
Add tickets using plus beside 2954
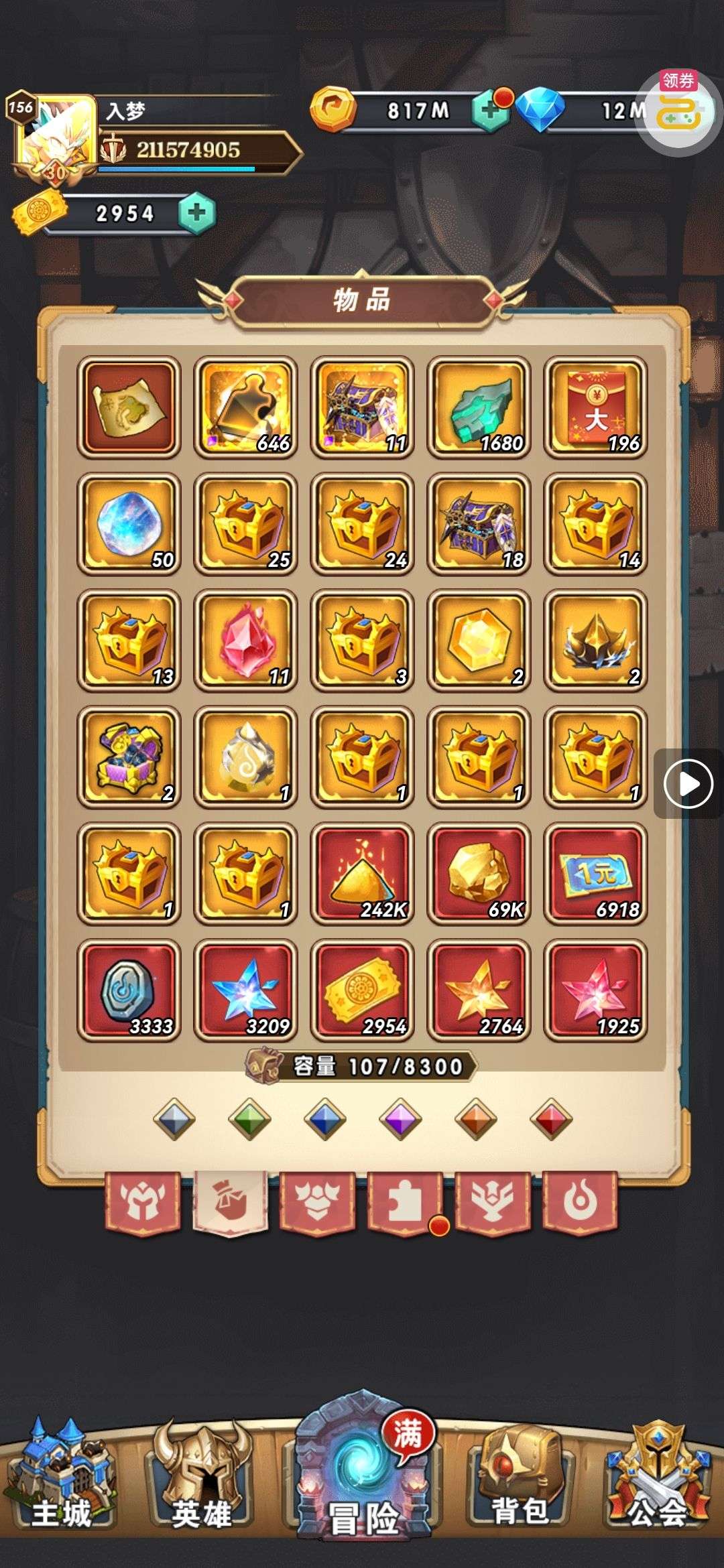coord(196,214)
